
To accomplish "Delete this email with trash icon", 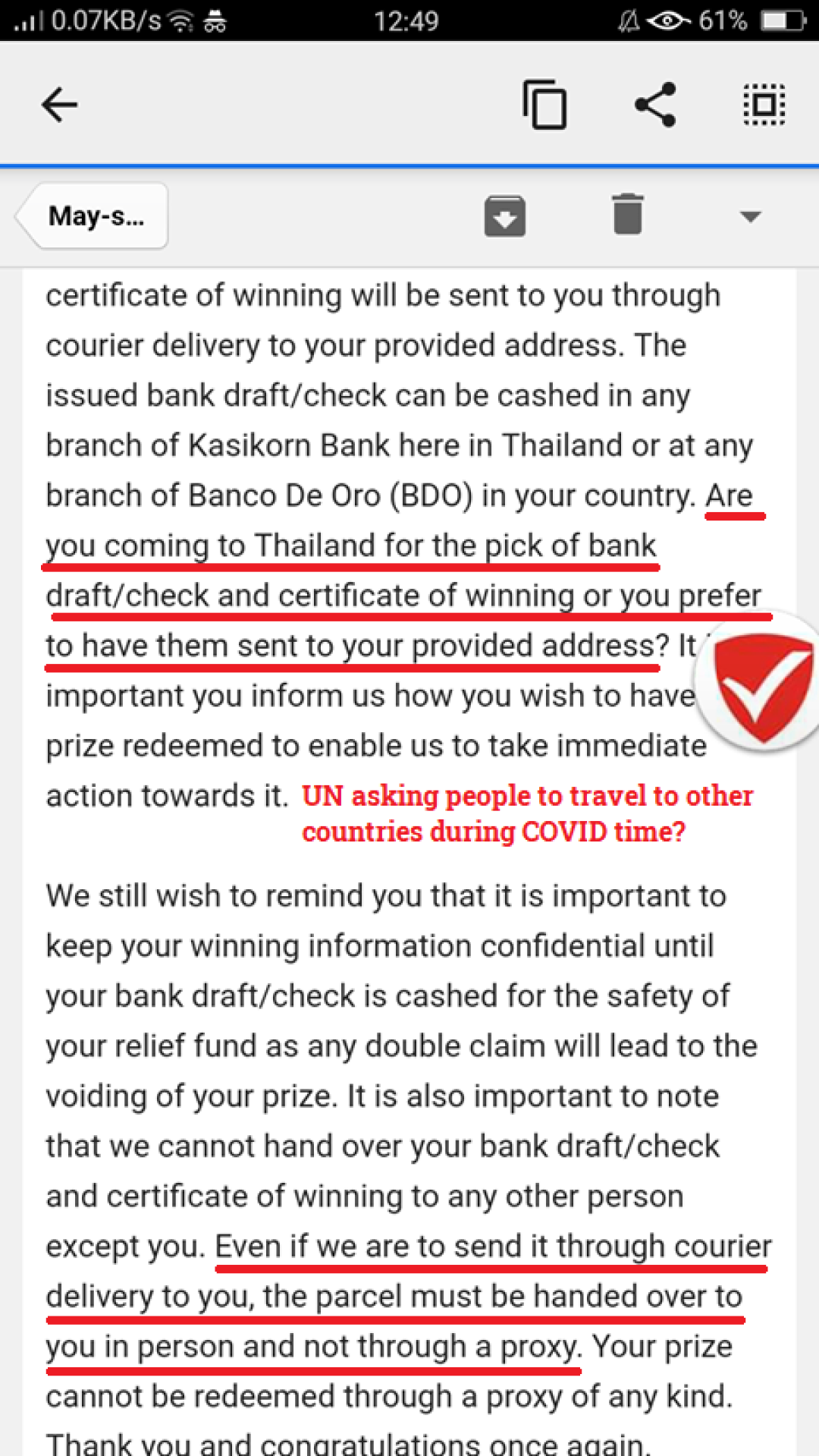I will coord(628,215).
